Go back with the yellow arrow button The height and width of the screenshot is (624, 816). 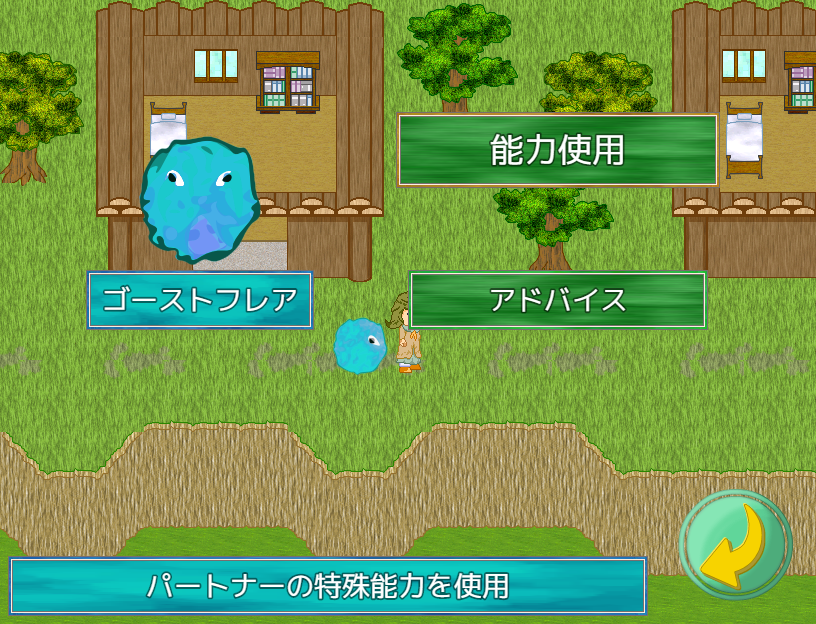click(735, 546)
